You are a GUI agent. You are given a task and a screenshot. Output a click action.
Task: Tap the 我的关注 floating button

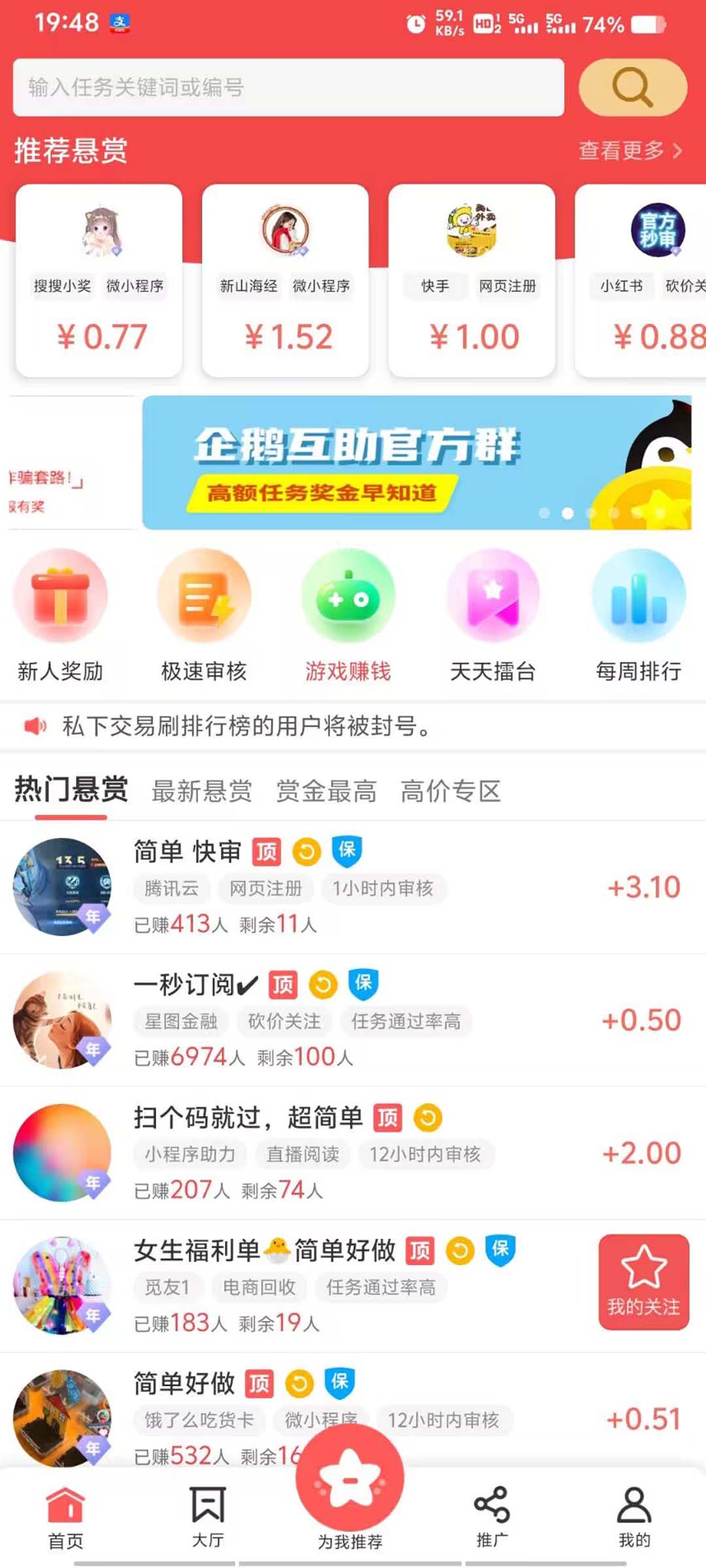(643, 1281)
